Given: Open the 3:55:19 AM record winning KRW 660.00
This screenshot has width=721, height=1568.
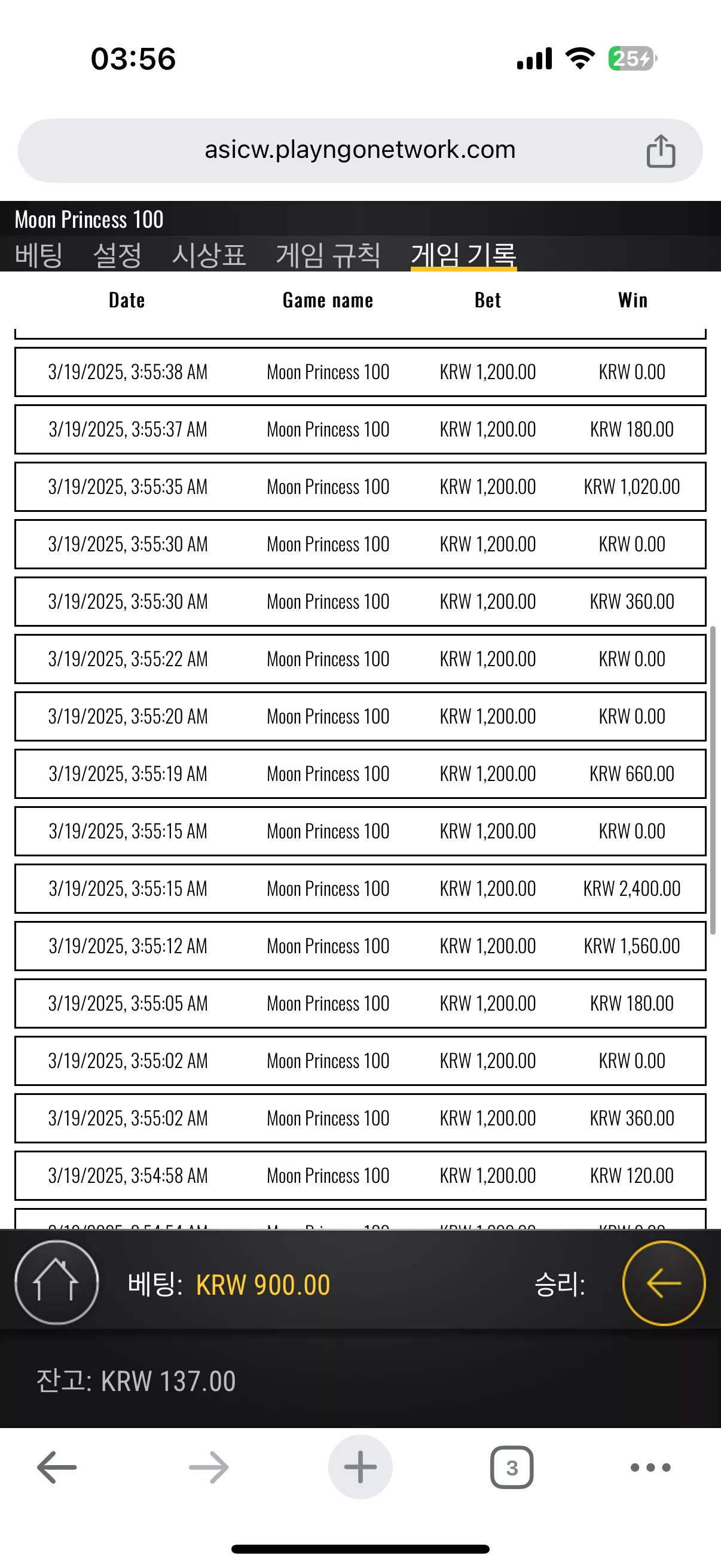Looking at the screenshot, I should [x=360, y=774].
